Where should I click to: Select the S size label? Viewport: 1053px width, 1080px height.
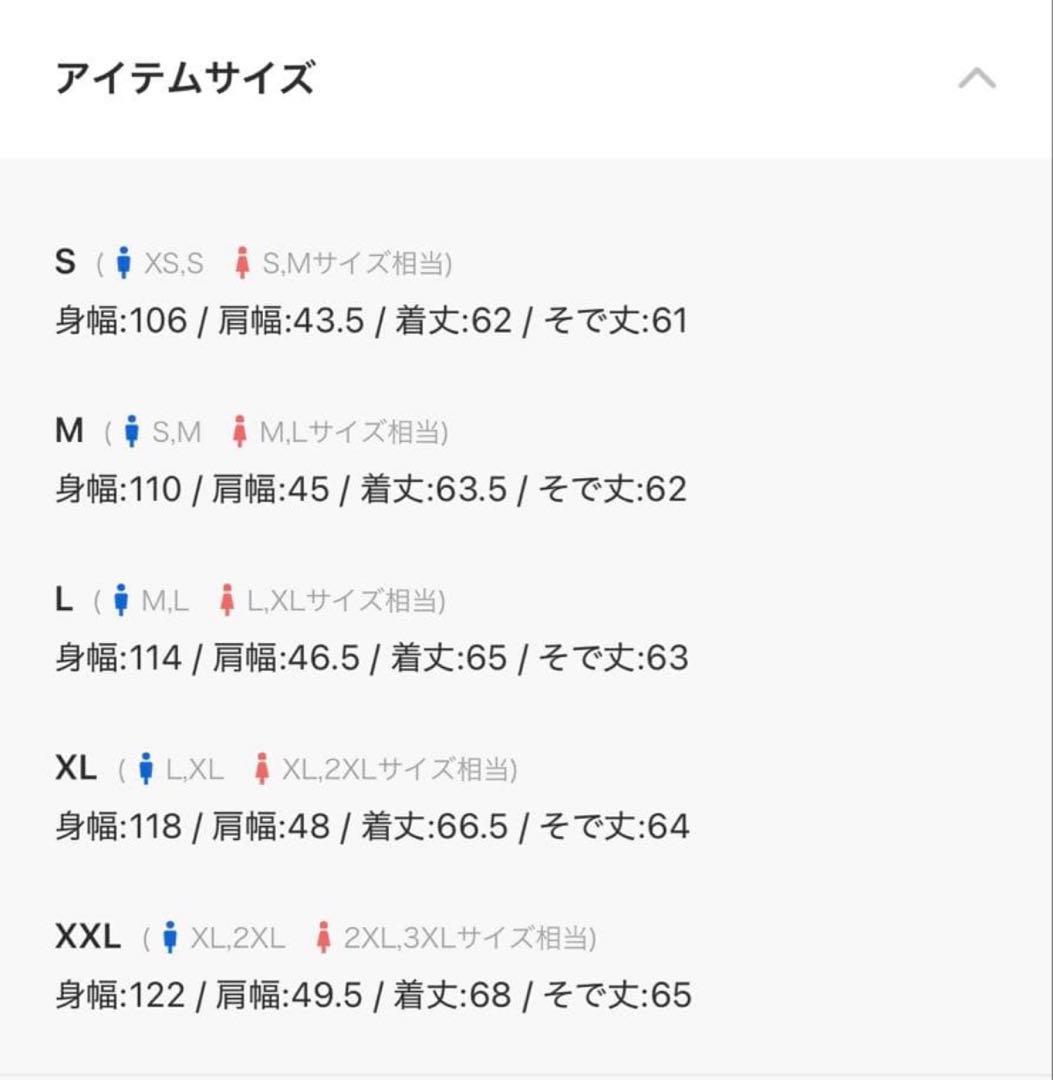pyautogui.click(x=66, y=262)
